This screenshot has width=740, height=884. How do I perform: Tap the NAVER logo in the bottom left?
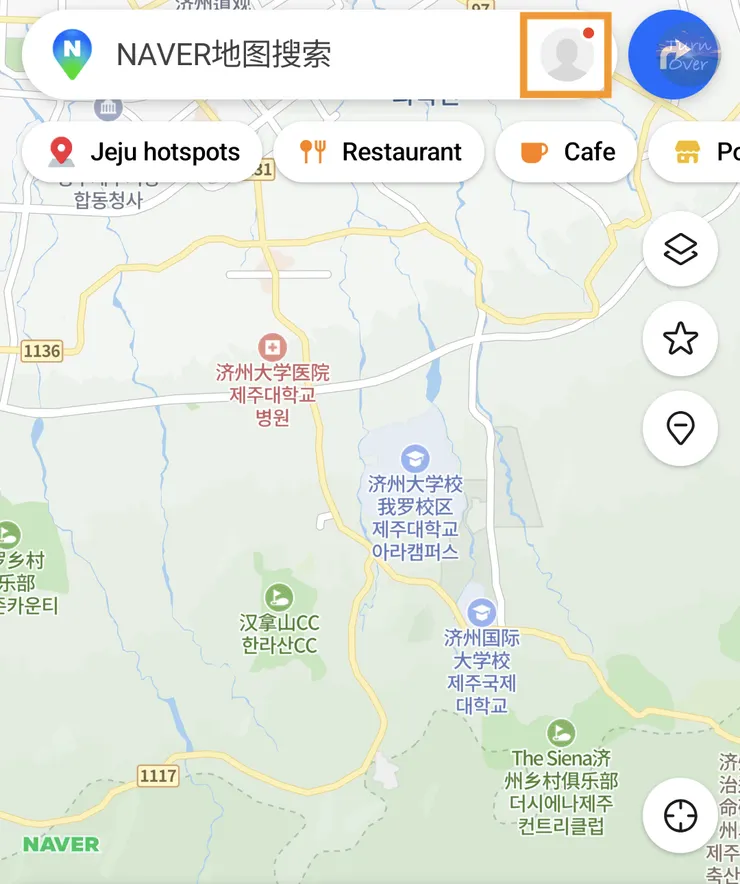[60, 845]
